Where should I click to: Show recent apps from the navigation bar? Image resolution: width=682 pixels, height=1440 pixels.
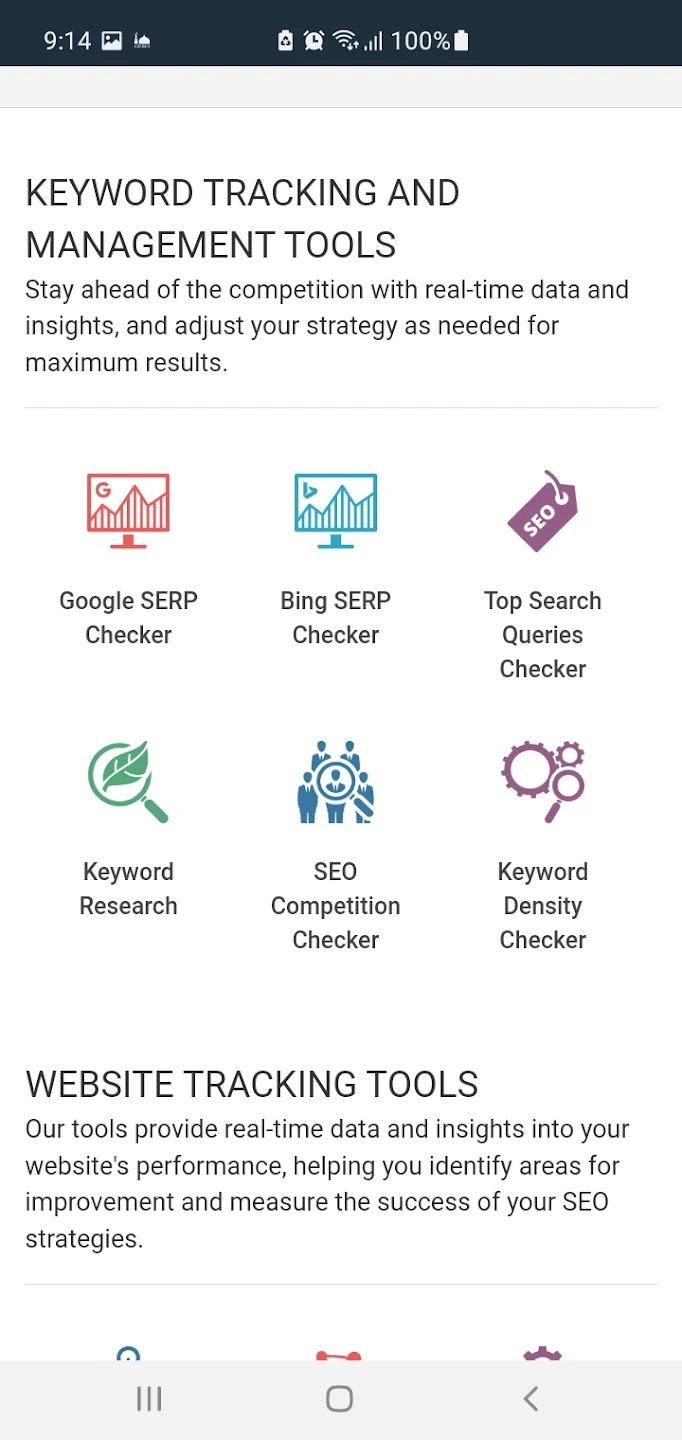[x=149, y=1399]
